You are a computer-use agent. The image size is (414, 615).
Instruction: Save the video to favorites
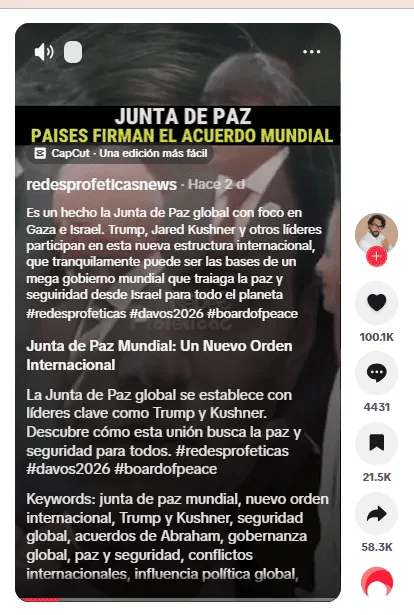pos(376,443)
